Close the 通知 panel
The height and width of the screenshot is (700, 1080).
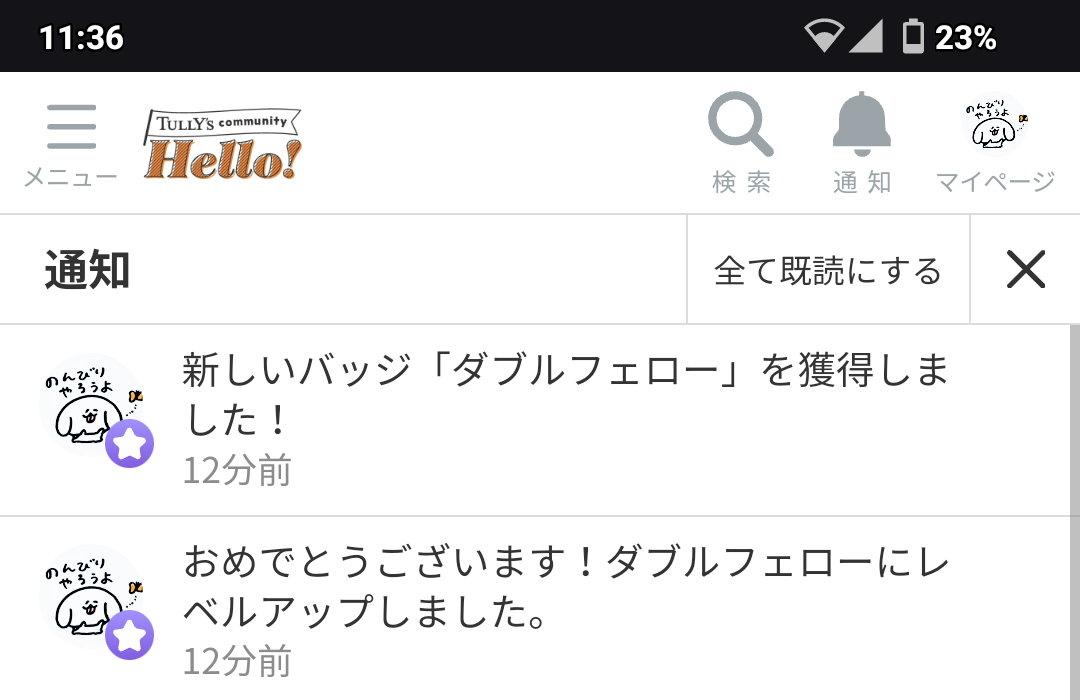1025,270
